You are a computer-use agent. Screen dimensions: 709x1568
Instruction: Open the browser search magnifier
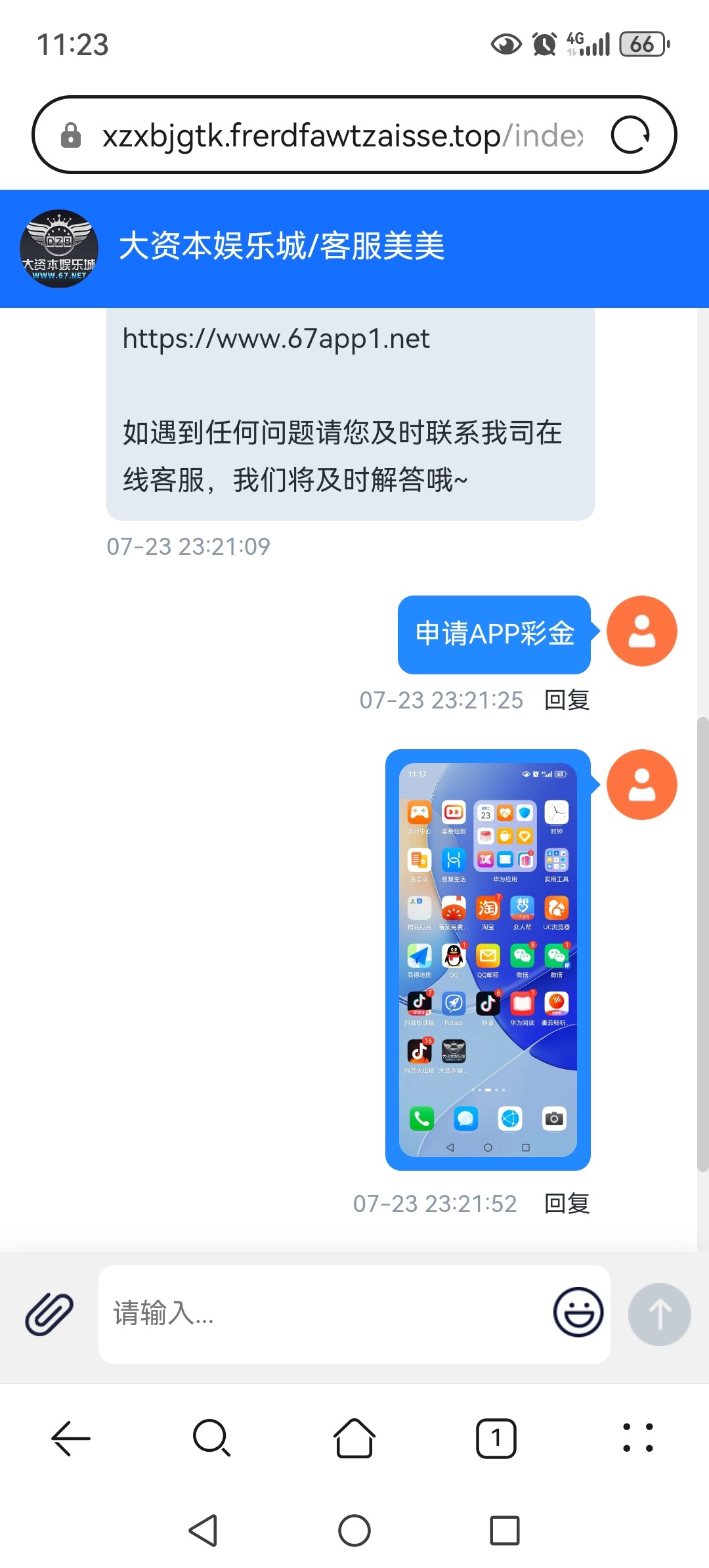point(212,1438)
